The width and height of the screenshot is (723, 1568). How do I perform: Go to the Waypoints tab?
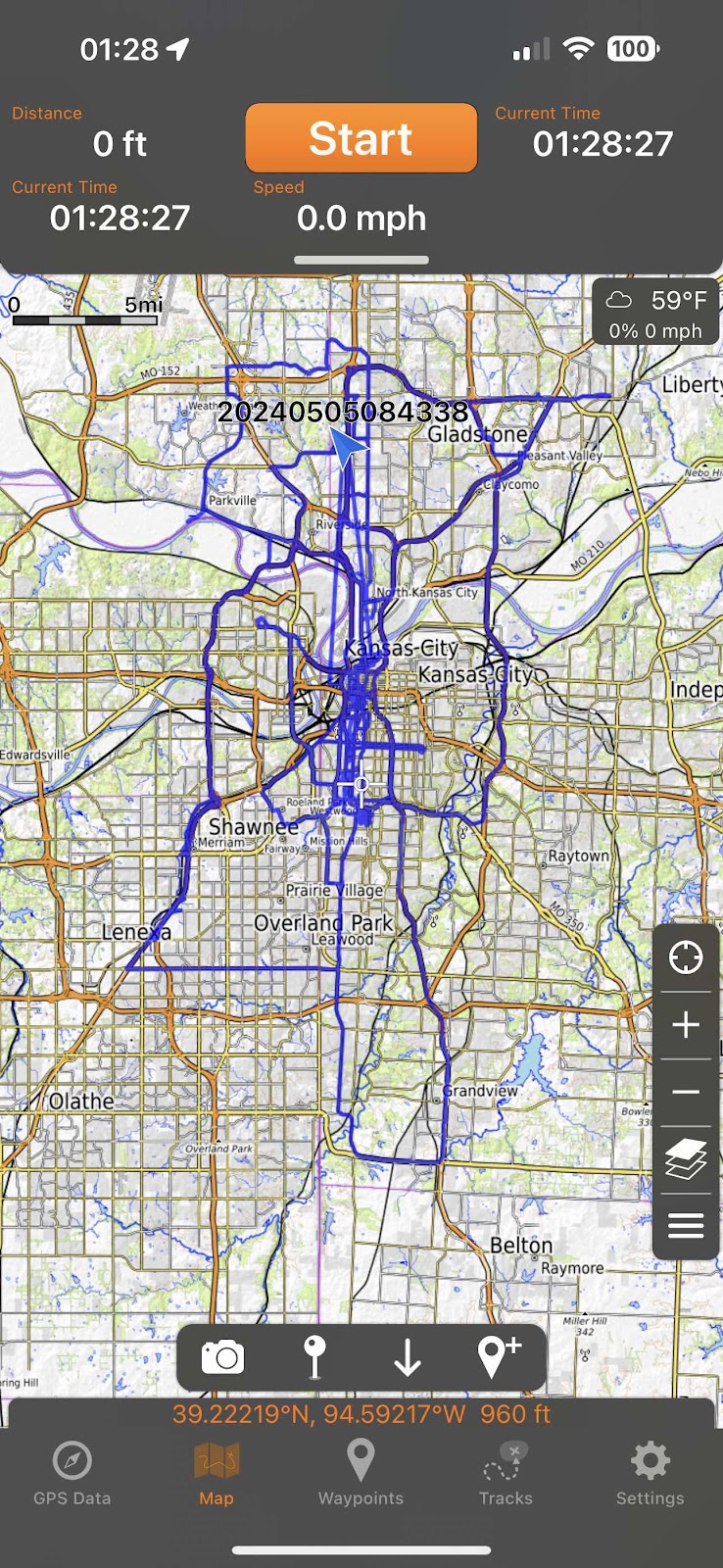coord(361,1473)
